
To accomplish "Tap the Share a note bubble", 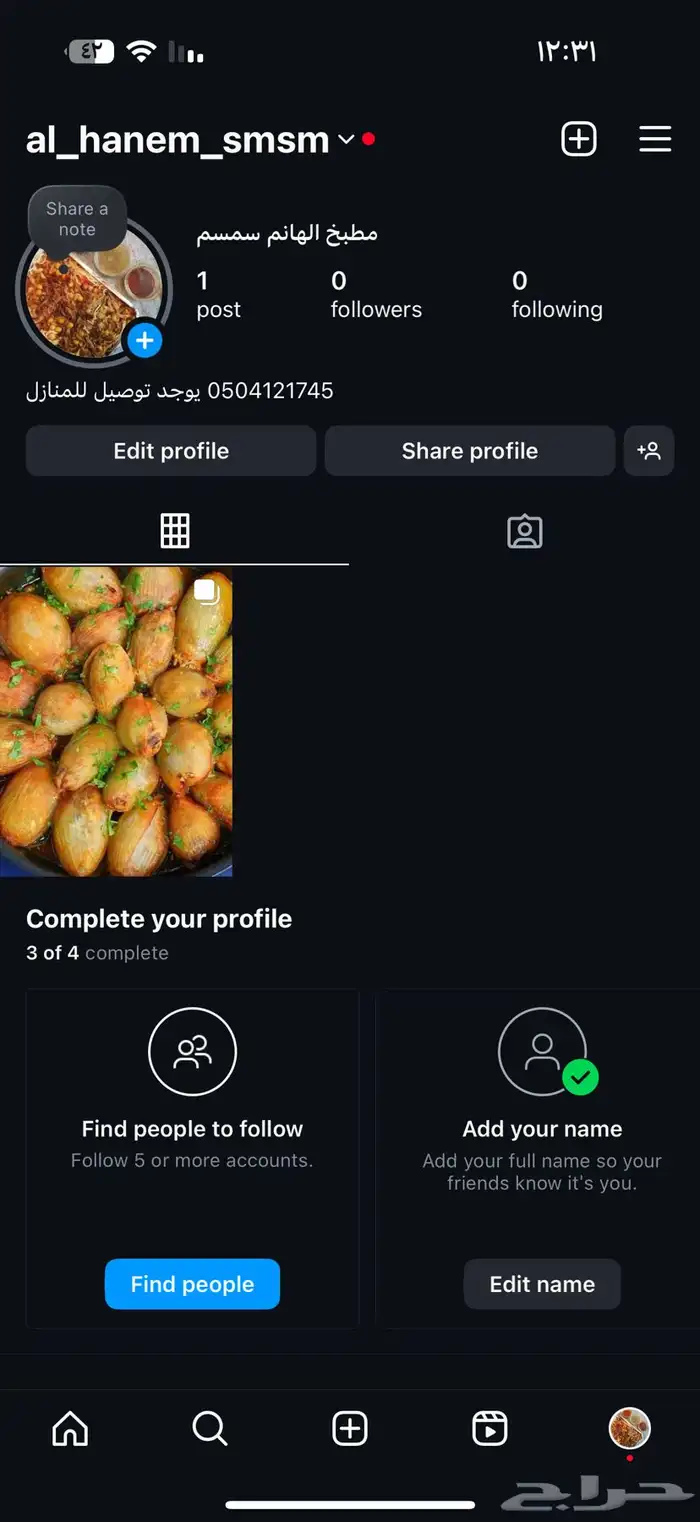I will click(x=77, y=219).
